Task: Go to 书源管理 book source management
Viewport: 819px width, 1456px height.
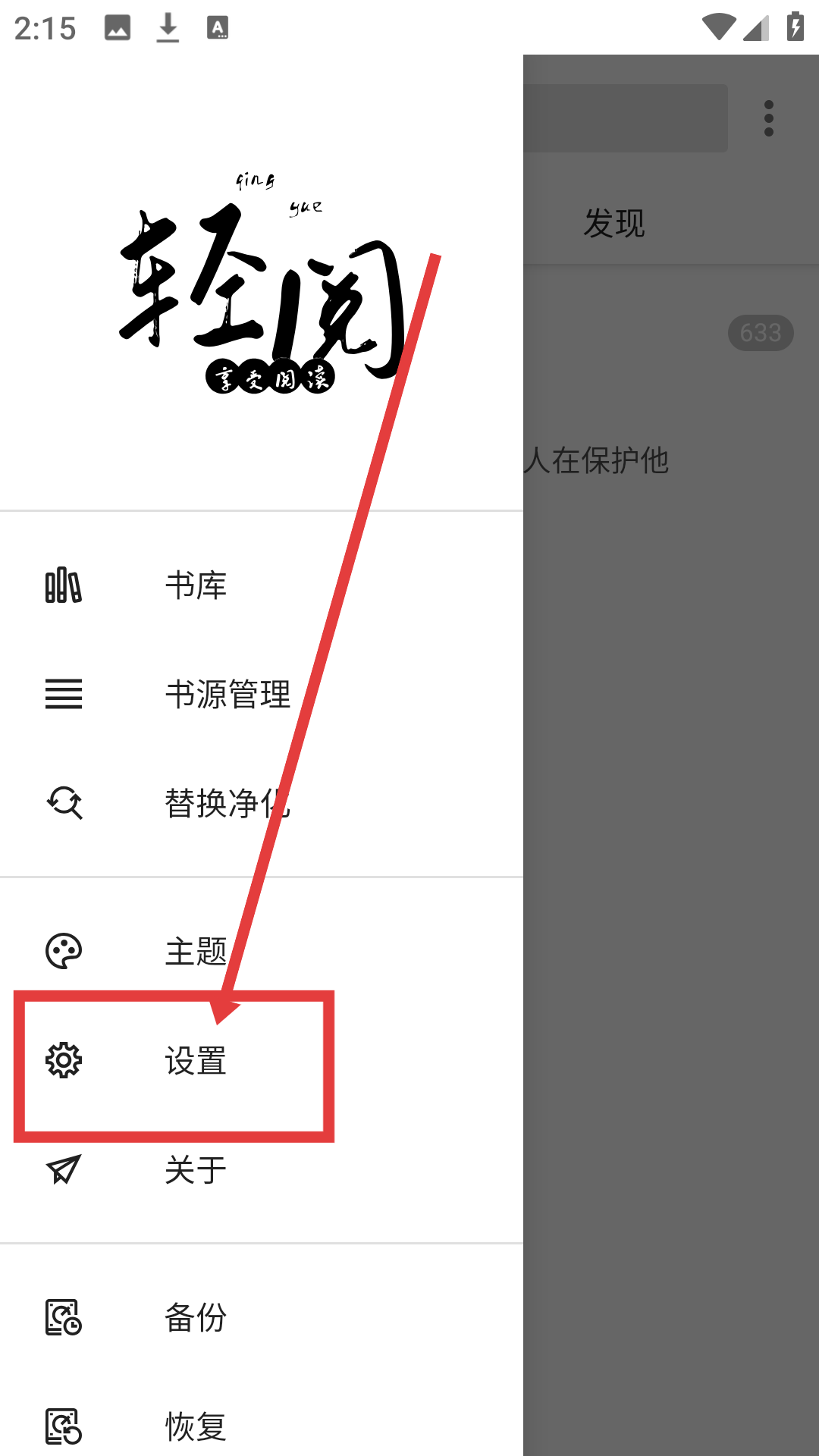Action: point(227,694)
